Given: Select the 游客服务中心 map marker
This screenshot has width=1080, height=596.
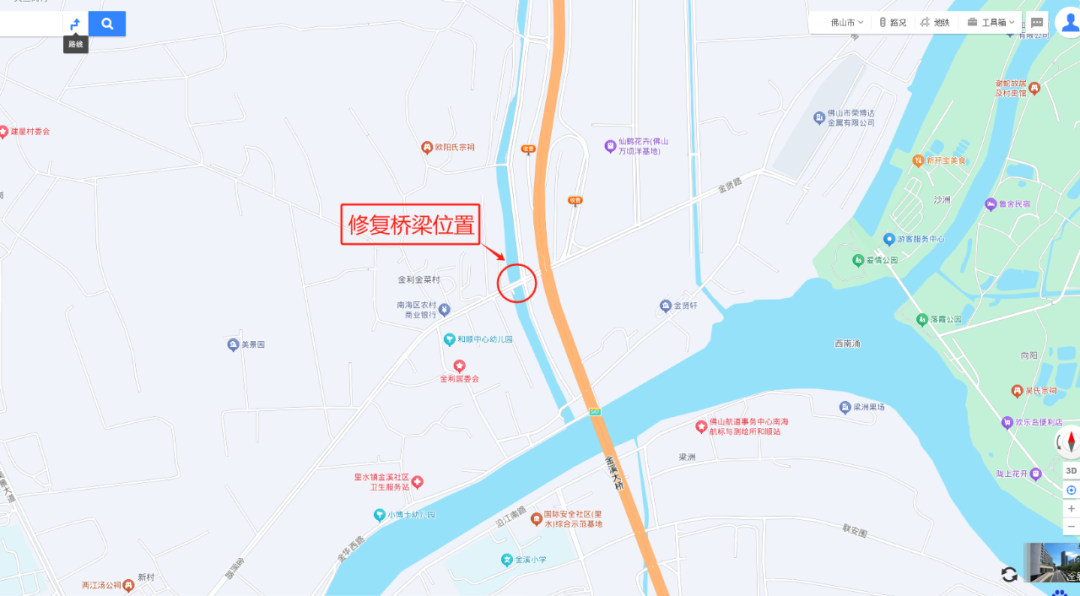Looking at the screenshot, I should click(889, 239).
